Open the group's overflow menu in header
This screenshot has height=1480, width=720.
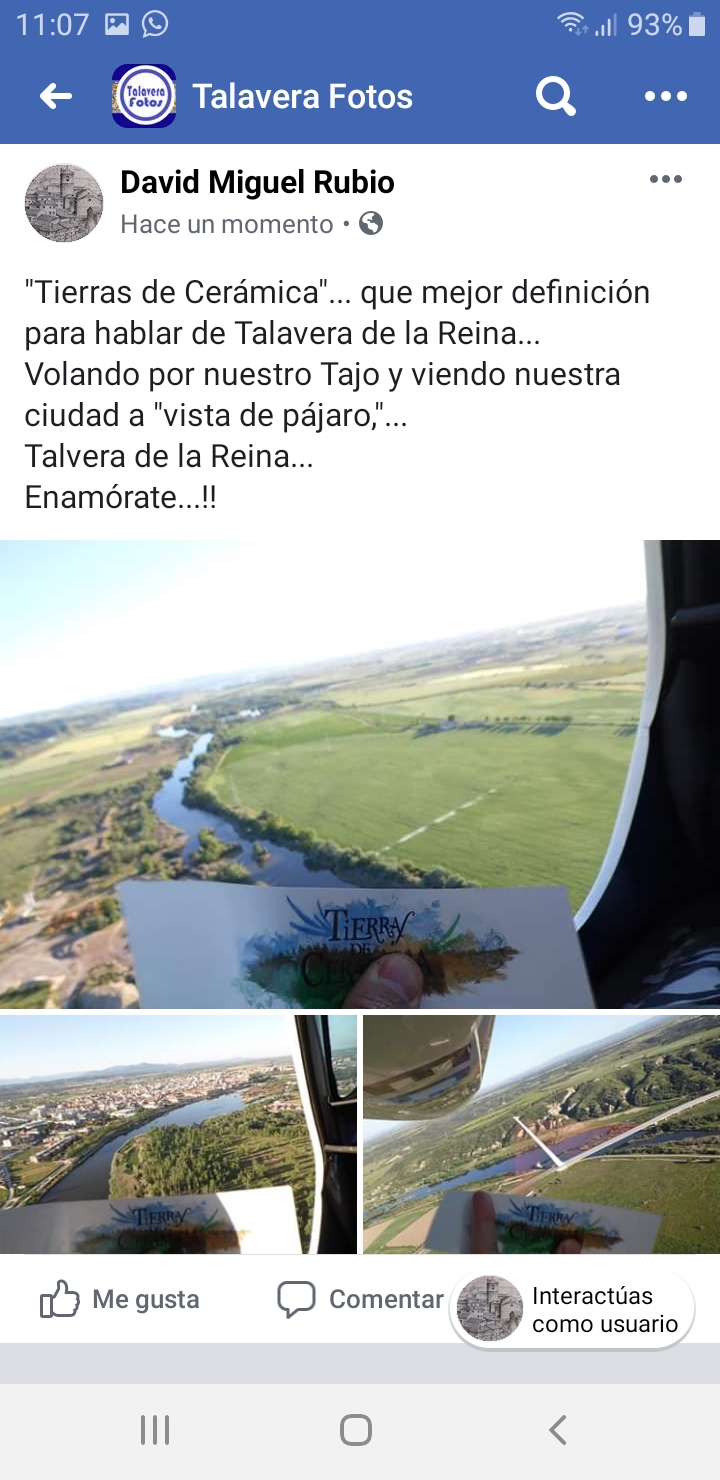666,96
